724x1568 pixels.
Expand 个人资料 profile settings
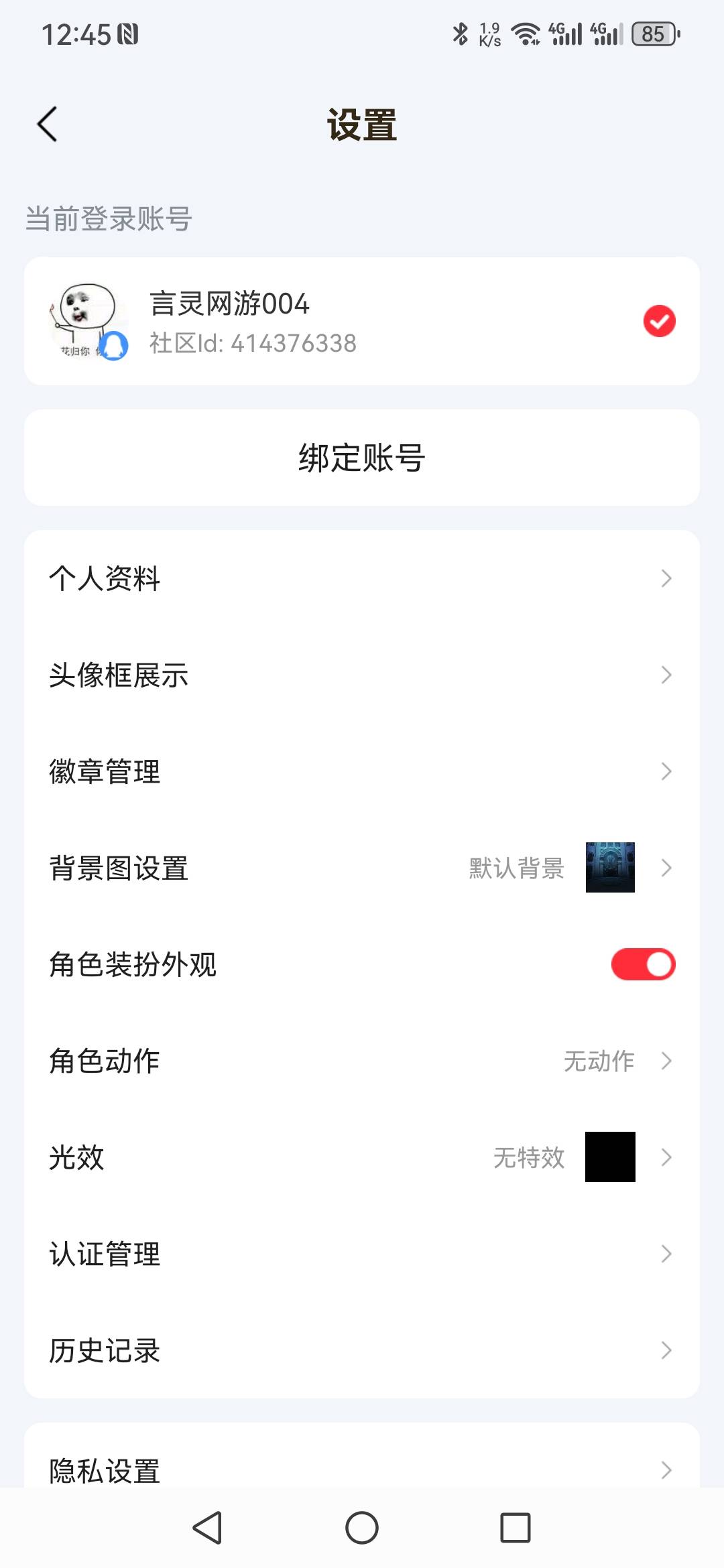tap(362, 579)
